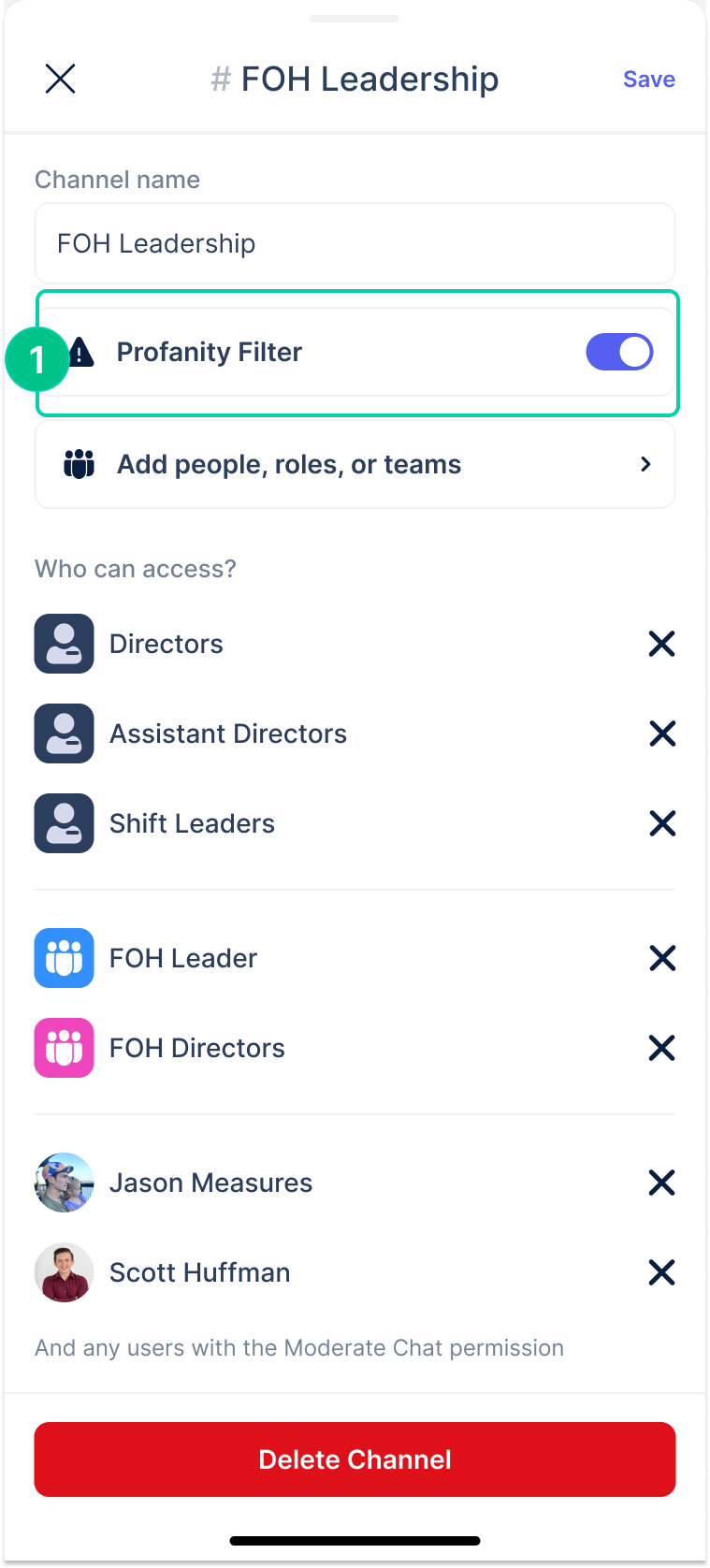Click the Assistant Directors person icon
Image resolution: width=710 pixels, height=1568 pixels.
[x=64, y=733]
